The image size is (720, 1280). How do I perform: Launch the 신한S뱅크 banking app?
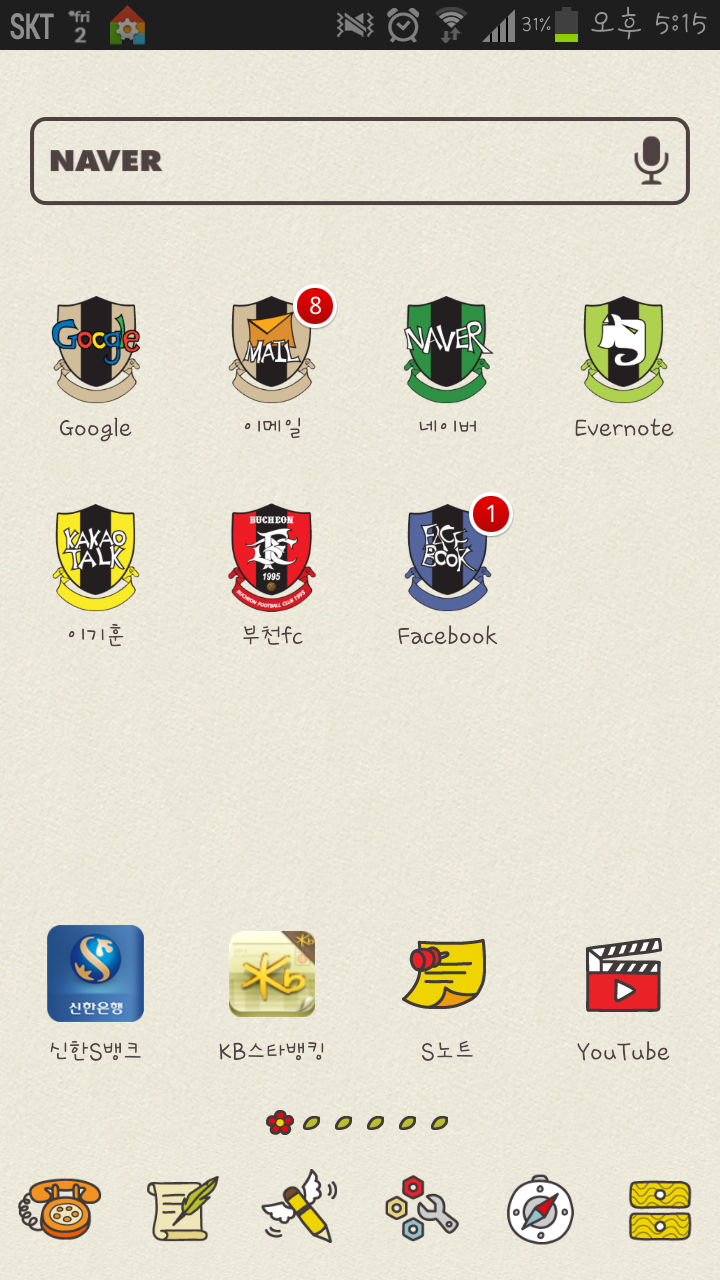tap(95, 973)
